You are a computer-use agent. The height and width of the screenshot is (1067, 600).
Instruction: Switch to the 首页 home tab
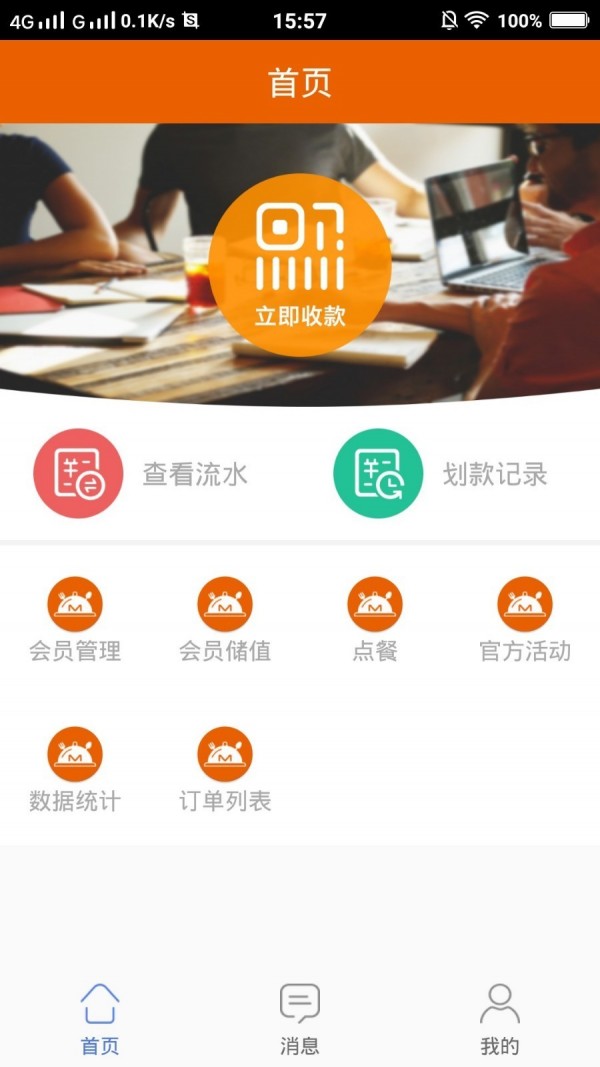(100, 1018)
